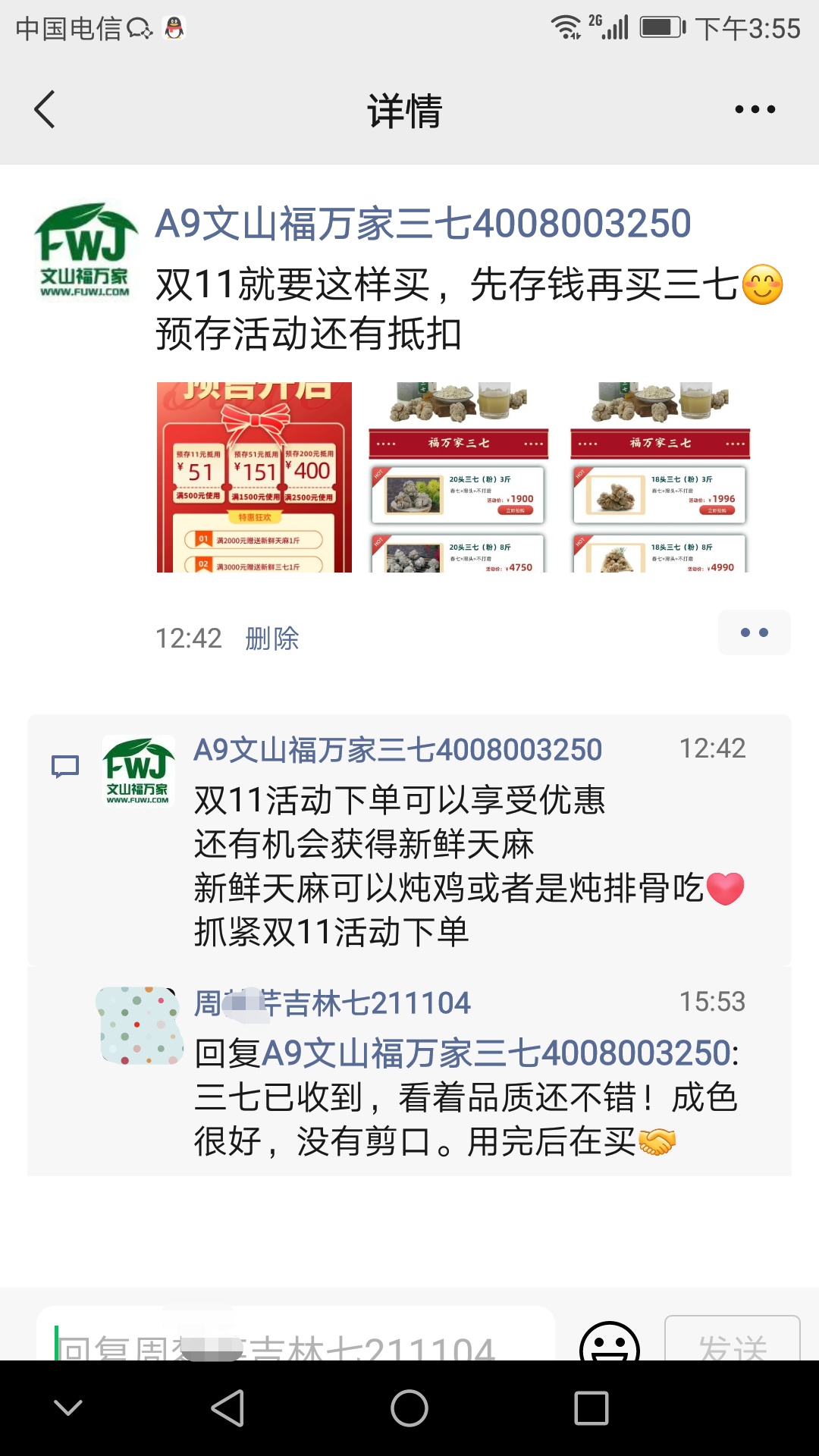The width and height of the screenshot is (819, 1456).
Task: Open the three-dot menu in header
Action: [x=755, y=110]
